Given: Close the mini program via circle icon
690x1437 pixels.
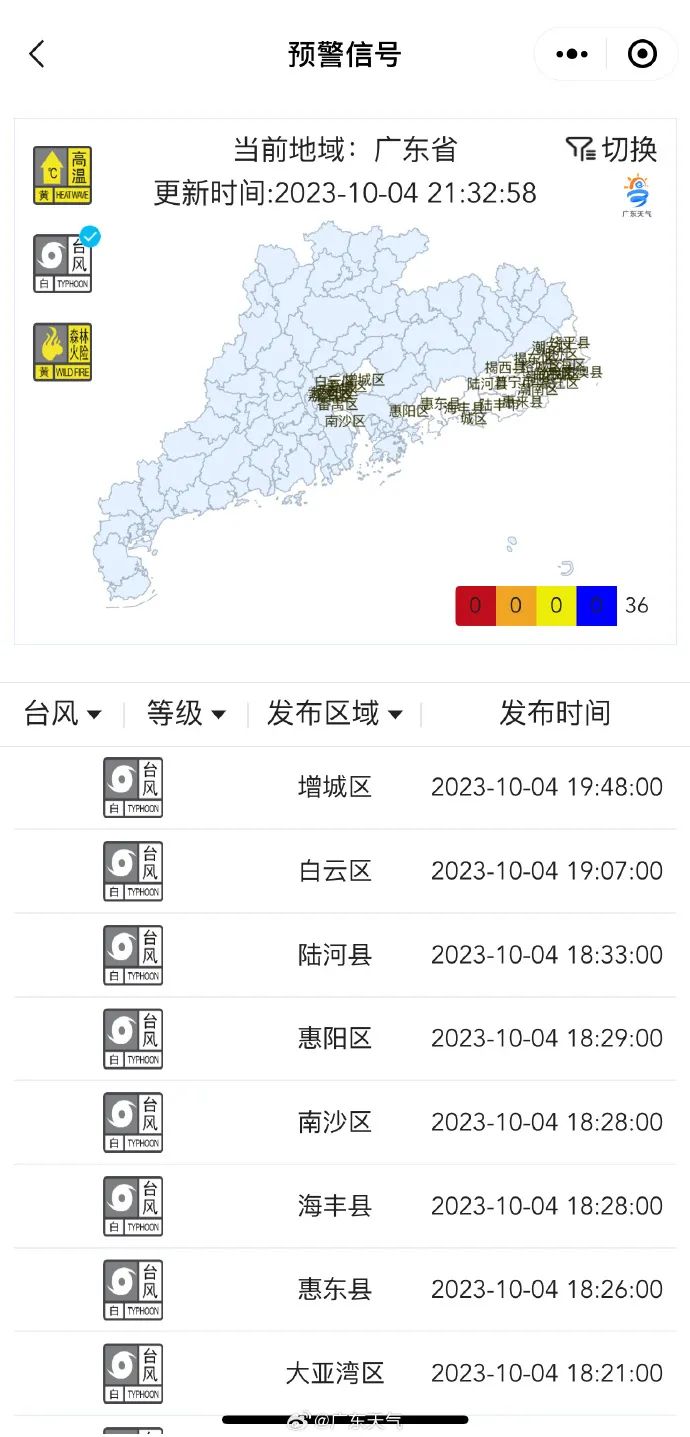Looking at the screenshot, I should click(x=642, y=54).
